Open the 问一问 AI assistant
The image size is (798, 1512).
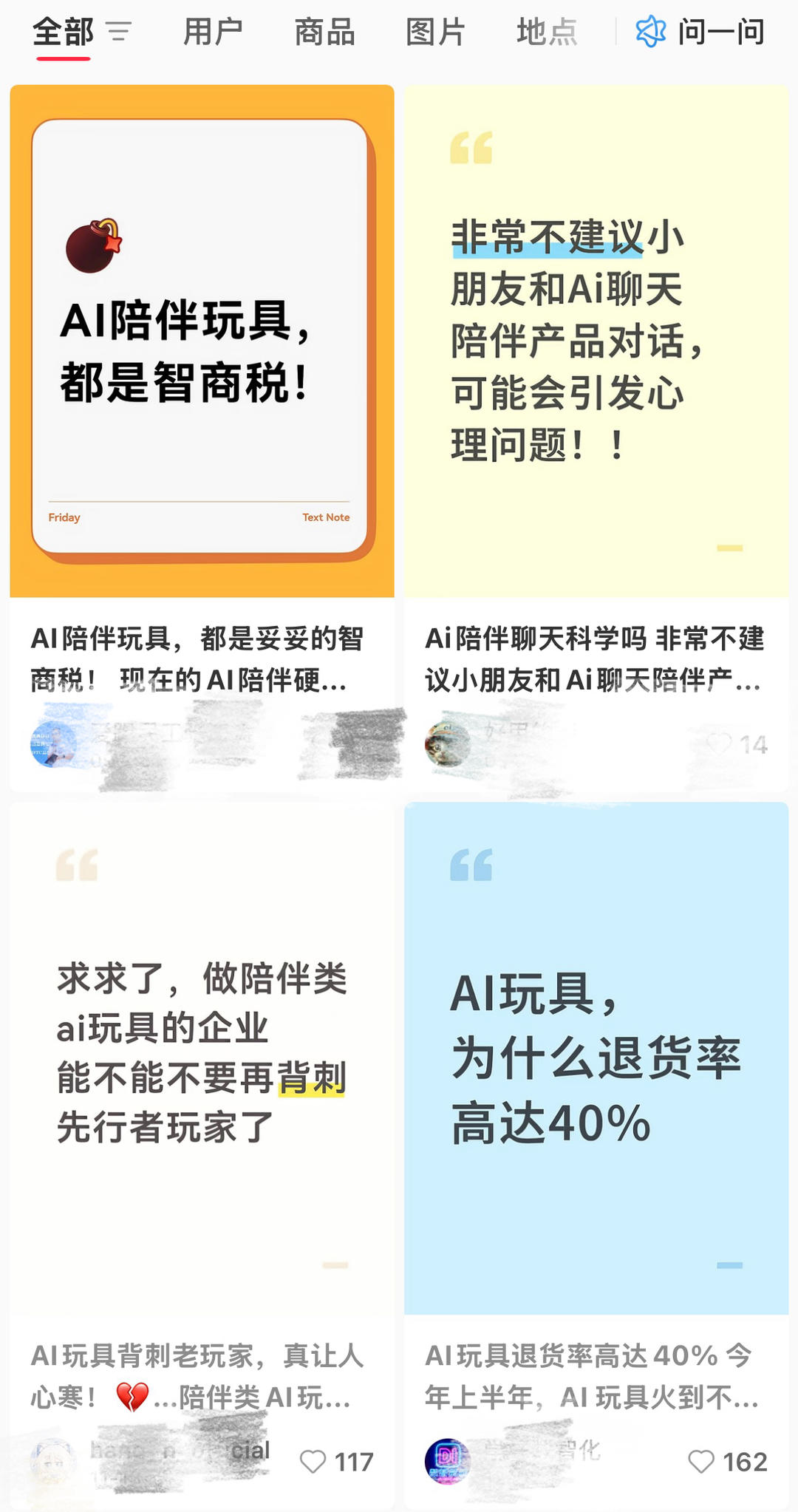pos(700,32)
